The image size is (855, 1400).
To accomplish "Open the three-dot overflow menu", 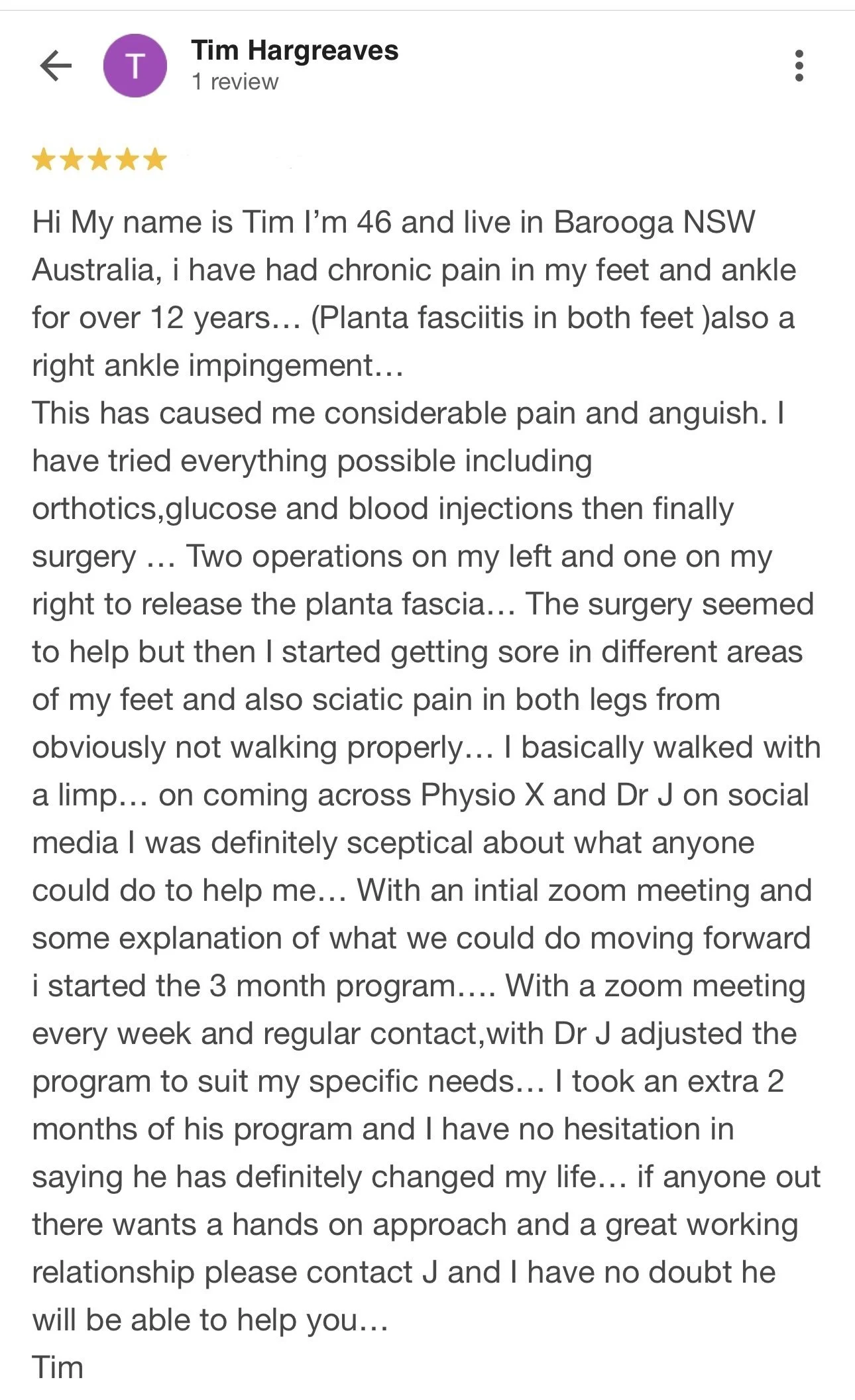I will click(799, 66).
